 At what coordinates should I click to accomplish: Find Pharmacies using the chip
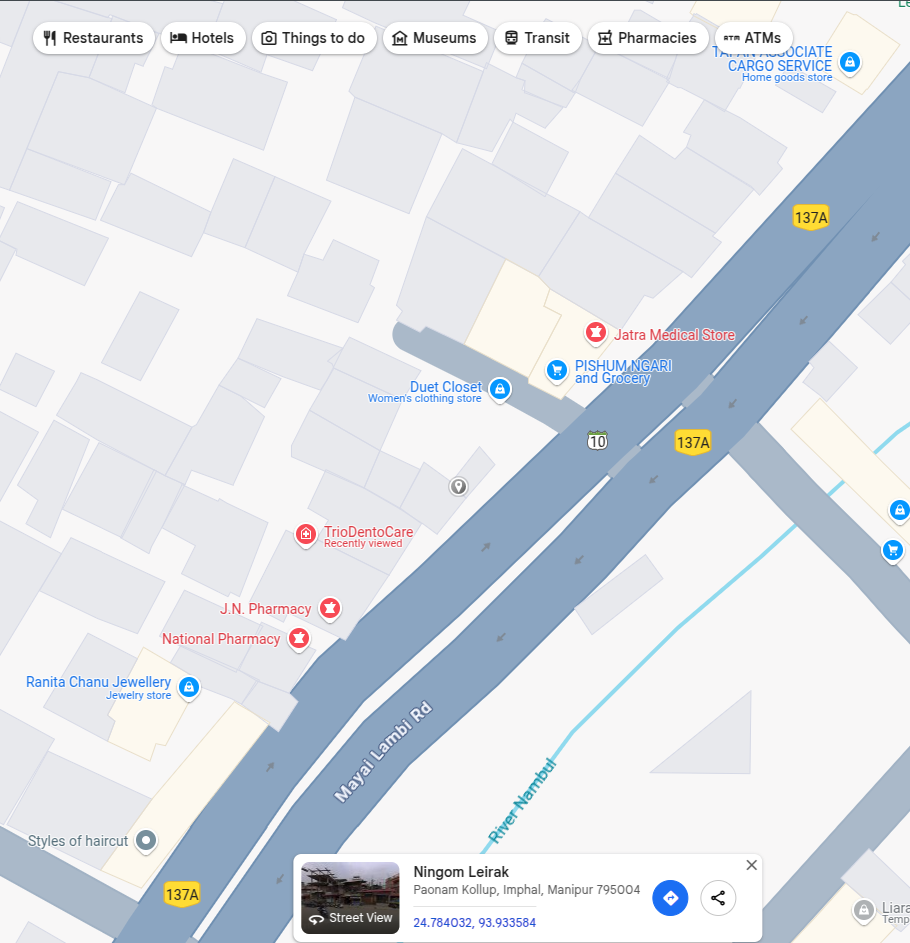646,38
